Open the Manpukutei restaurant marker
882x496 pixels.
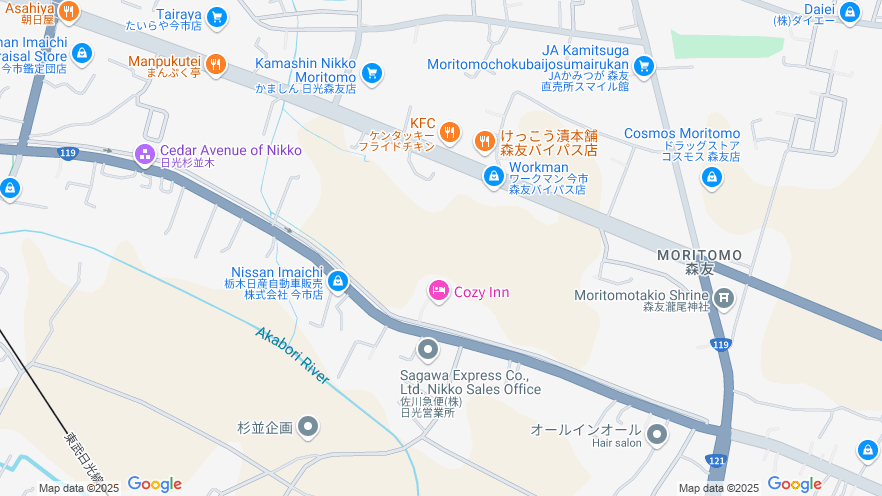pyautogui.click(x=215, y=65)
